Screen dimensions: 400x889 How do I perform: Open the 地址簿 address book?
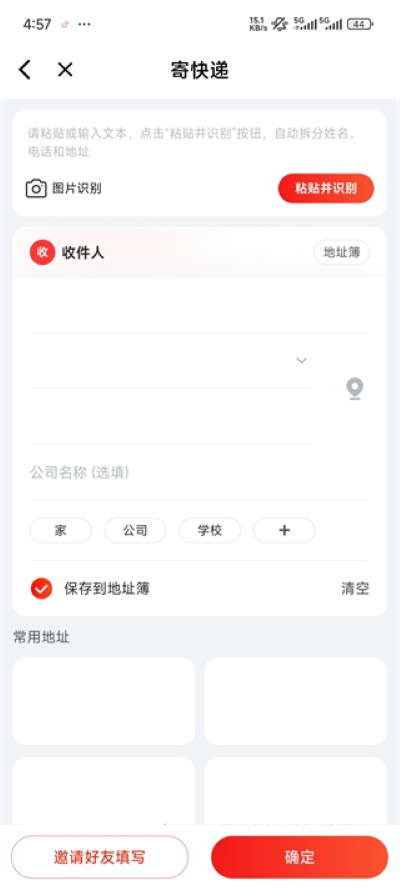tap(342, 253)
